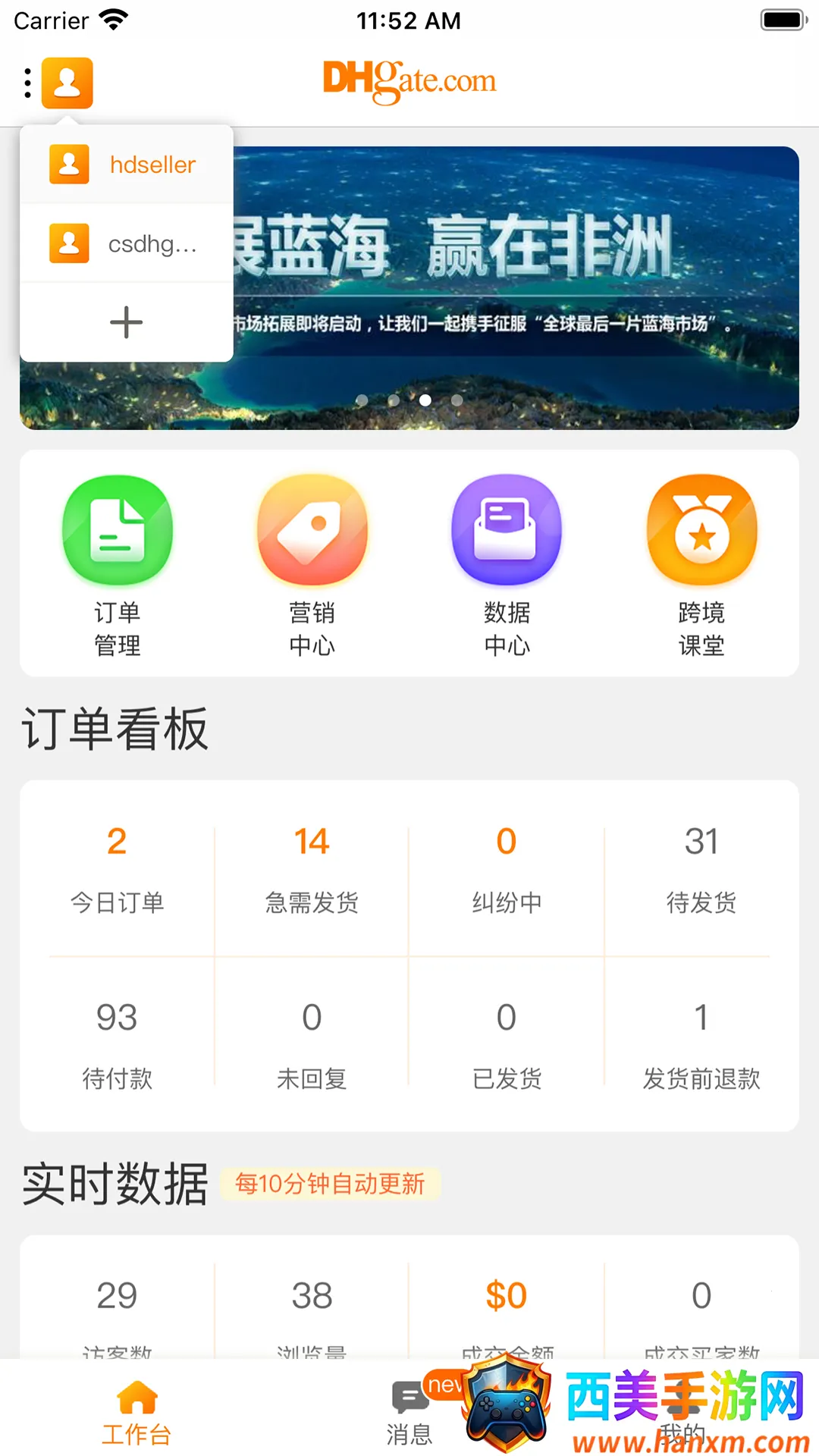View 未回复 unreplied messages
Image resolution: width=819 pixels, height=1456 pixels.
pos(312,1044)
